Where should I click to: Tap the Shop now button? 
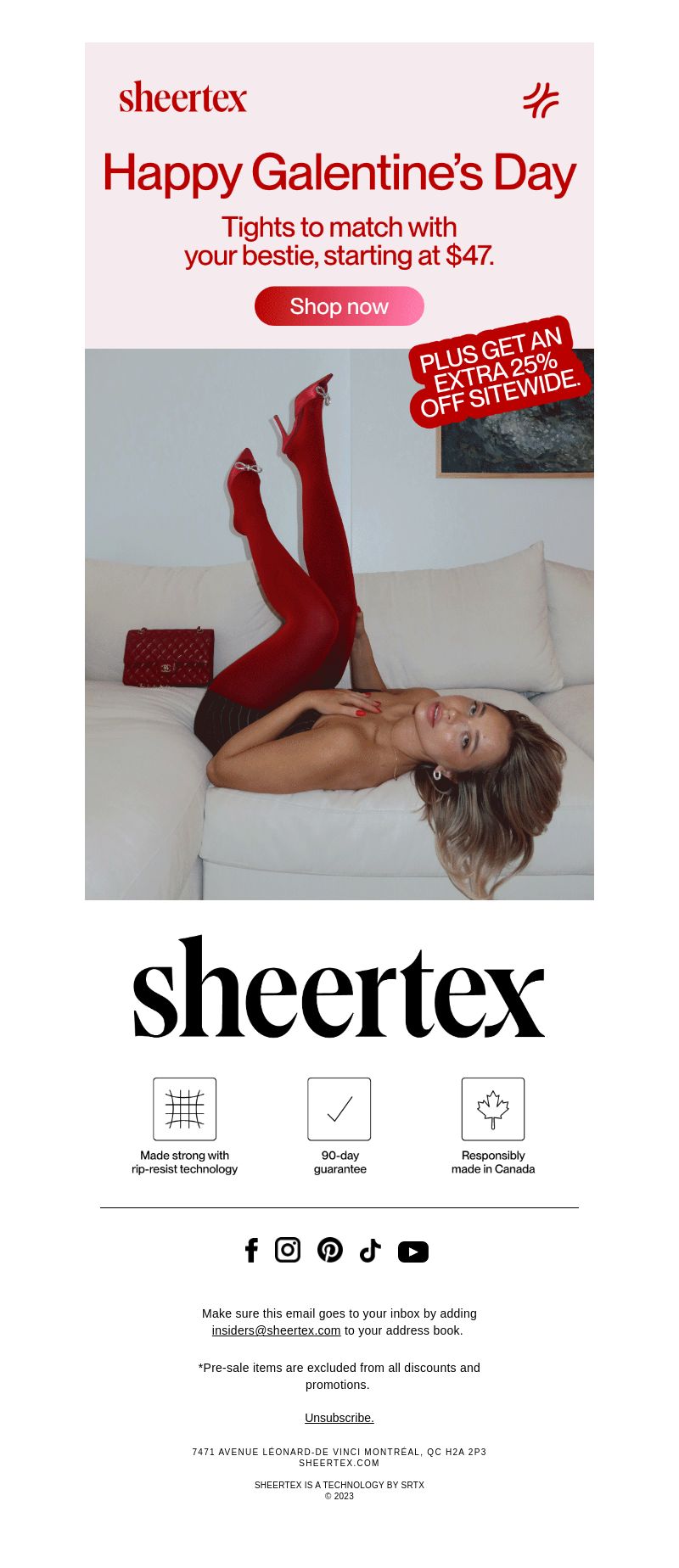click(339, 306)
